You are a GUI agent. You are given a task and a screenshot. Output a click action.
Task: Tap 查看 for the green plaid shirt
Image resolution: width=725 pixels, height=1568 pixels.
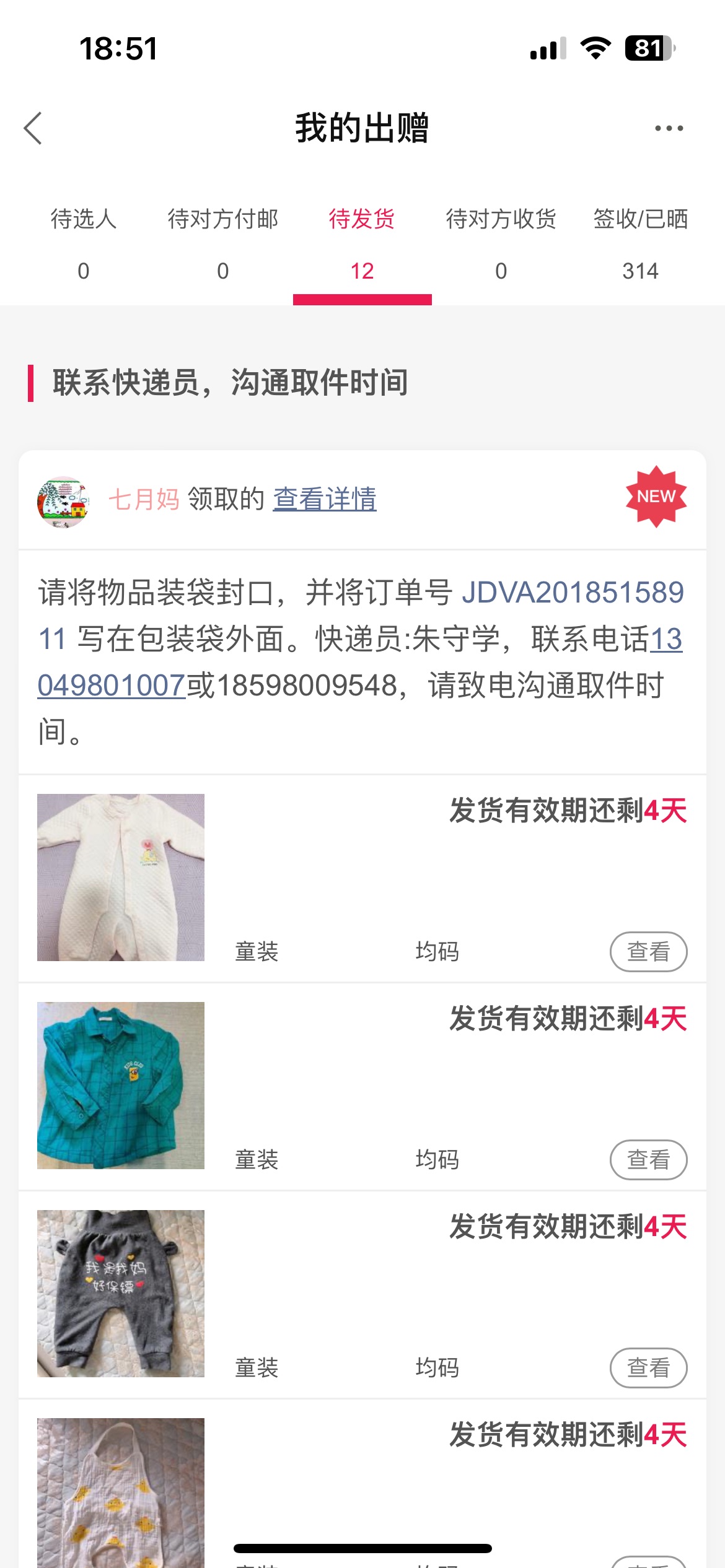(649, 1160)
